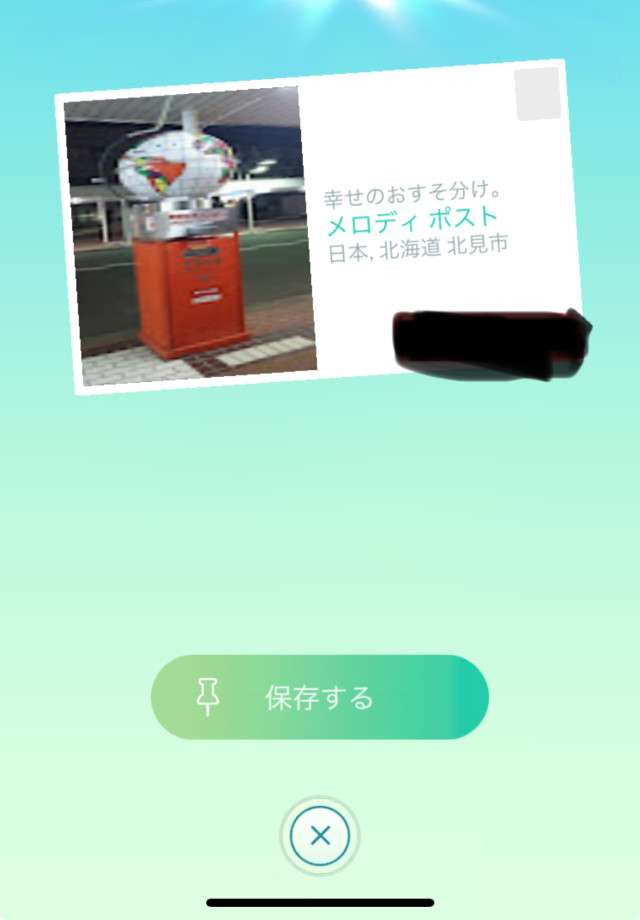
Task: Tap the 保存する save button
Action: click(319, 697)
